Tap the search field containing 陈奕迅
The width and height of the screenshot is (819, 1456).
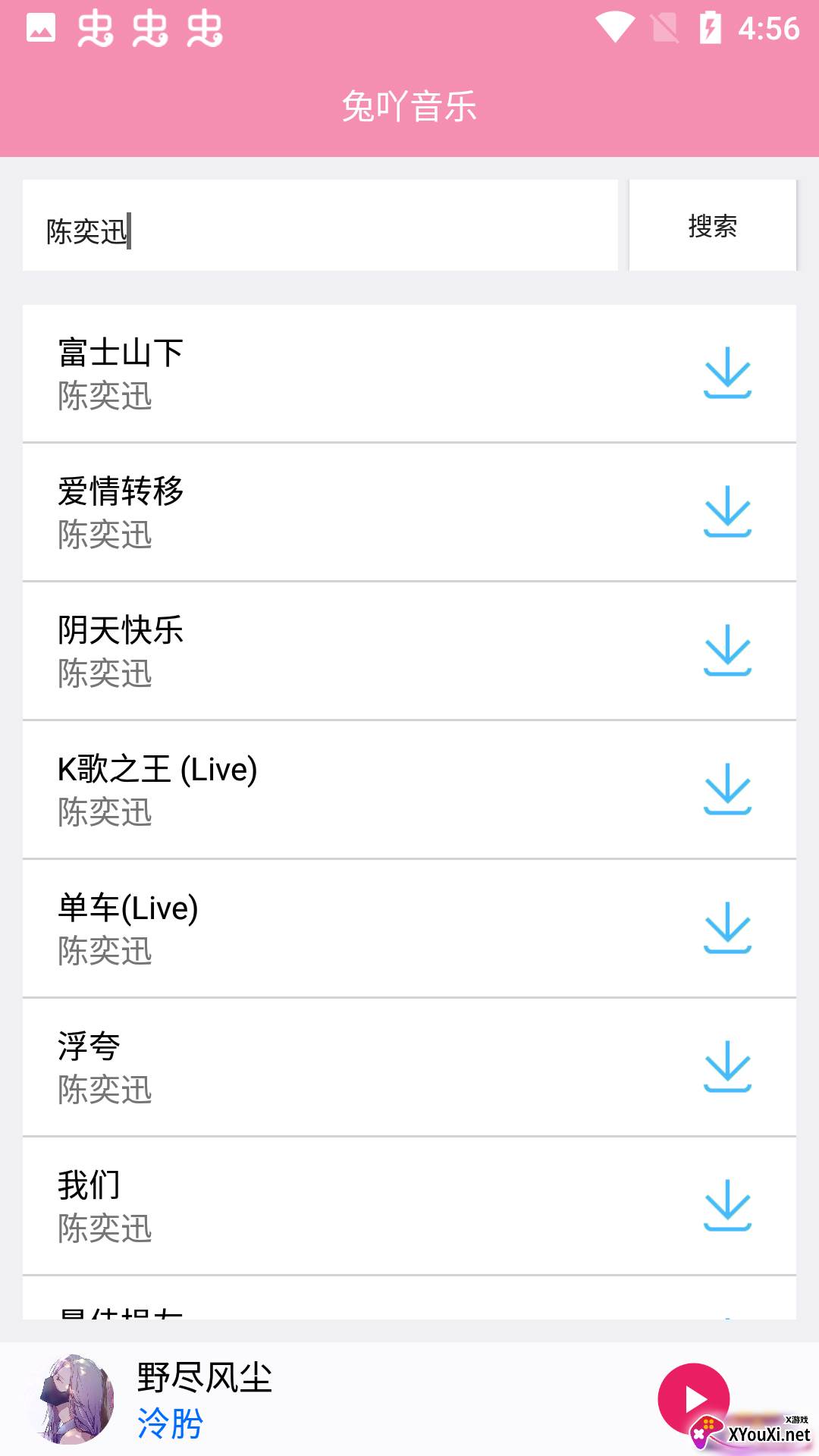click(x=318, y=226)
